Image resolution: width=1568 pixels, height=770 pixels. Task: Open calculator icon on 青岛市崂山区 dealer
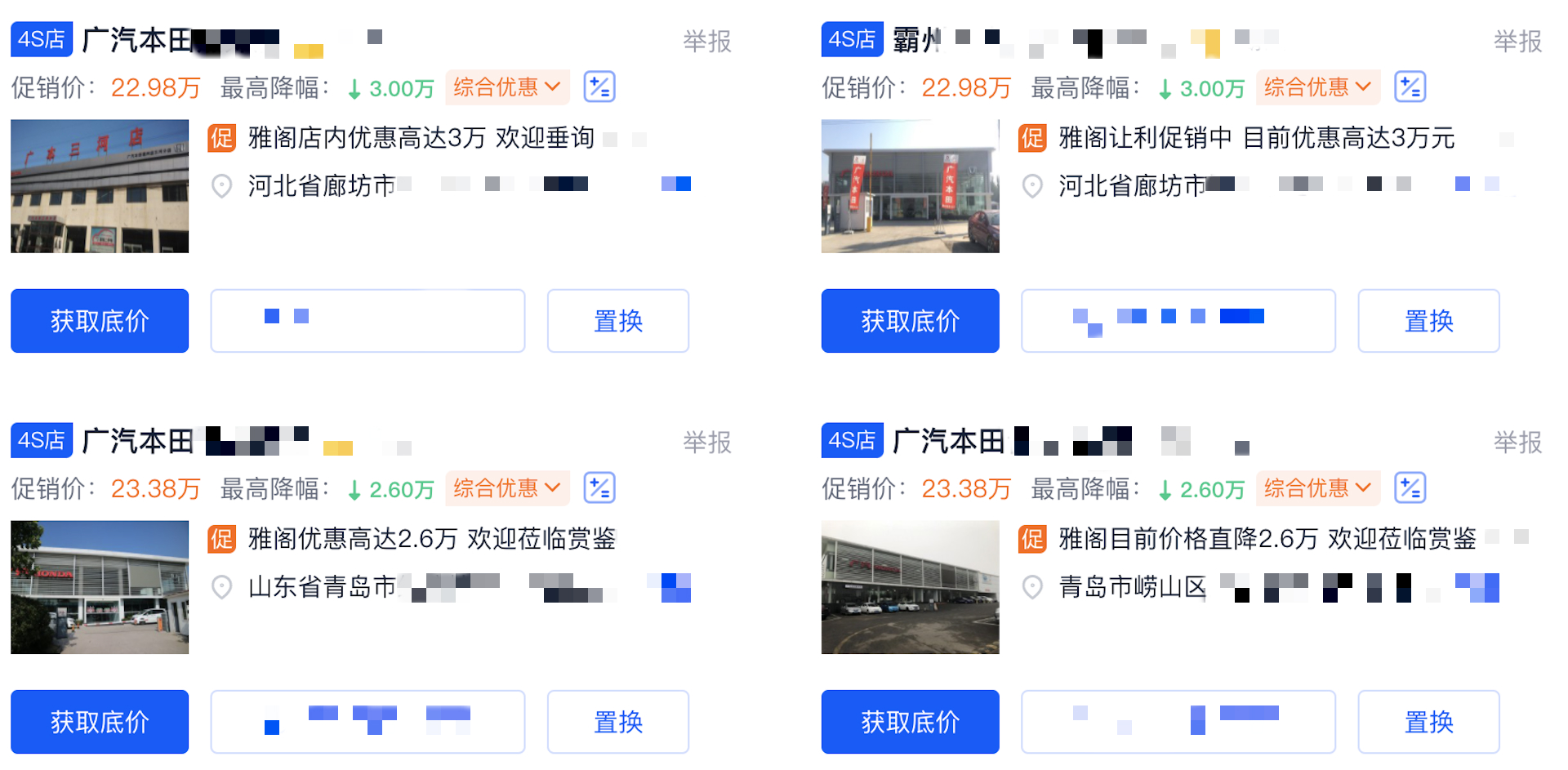(x=1410, y=488)
